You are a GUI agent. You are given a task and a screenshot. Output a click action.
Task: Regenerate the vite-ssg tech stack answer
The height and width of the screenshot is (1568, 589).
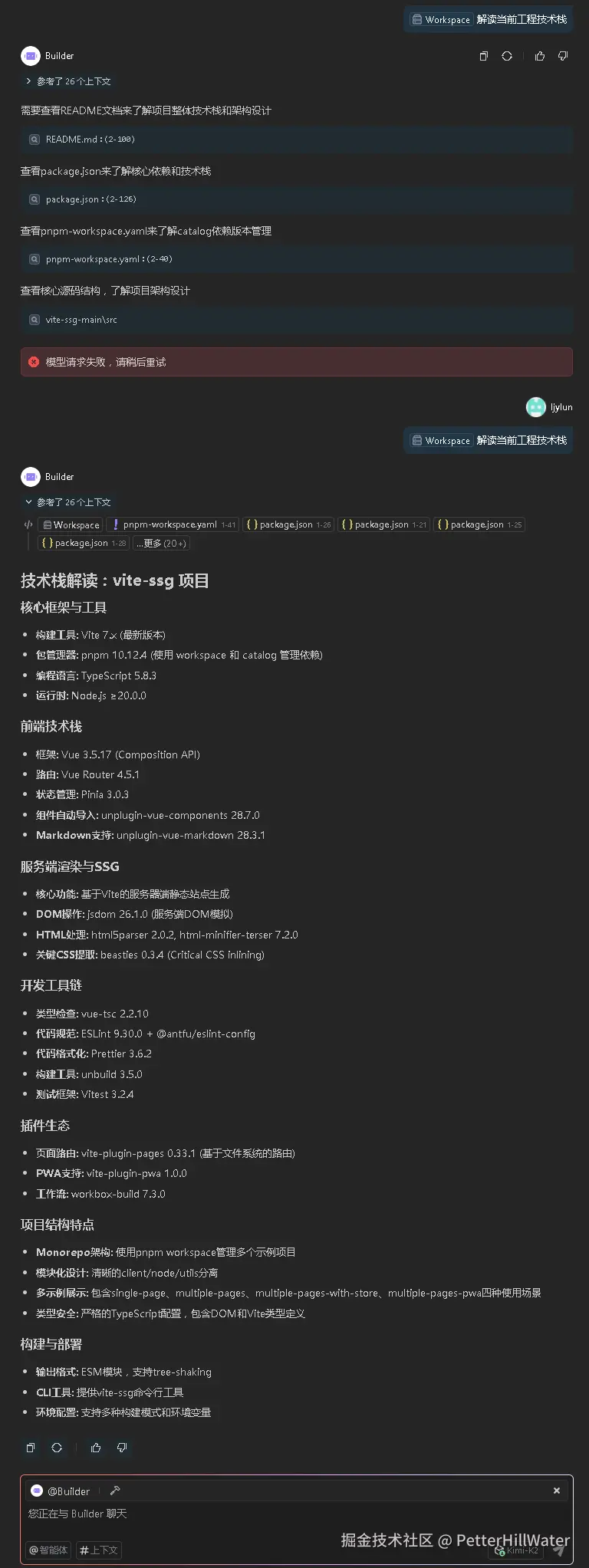tap(57, 1448)
